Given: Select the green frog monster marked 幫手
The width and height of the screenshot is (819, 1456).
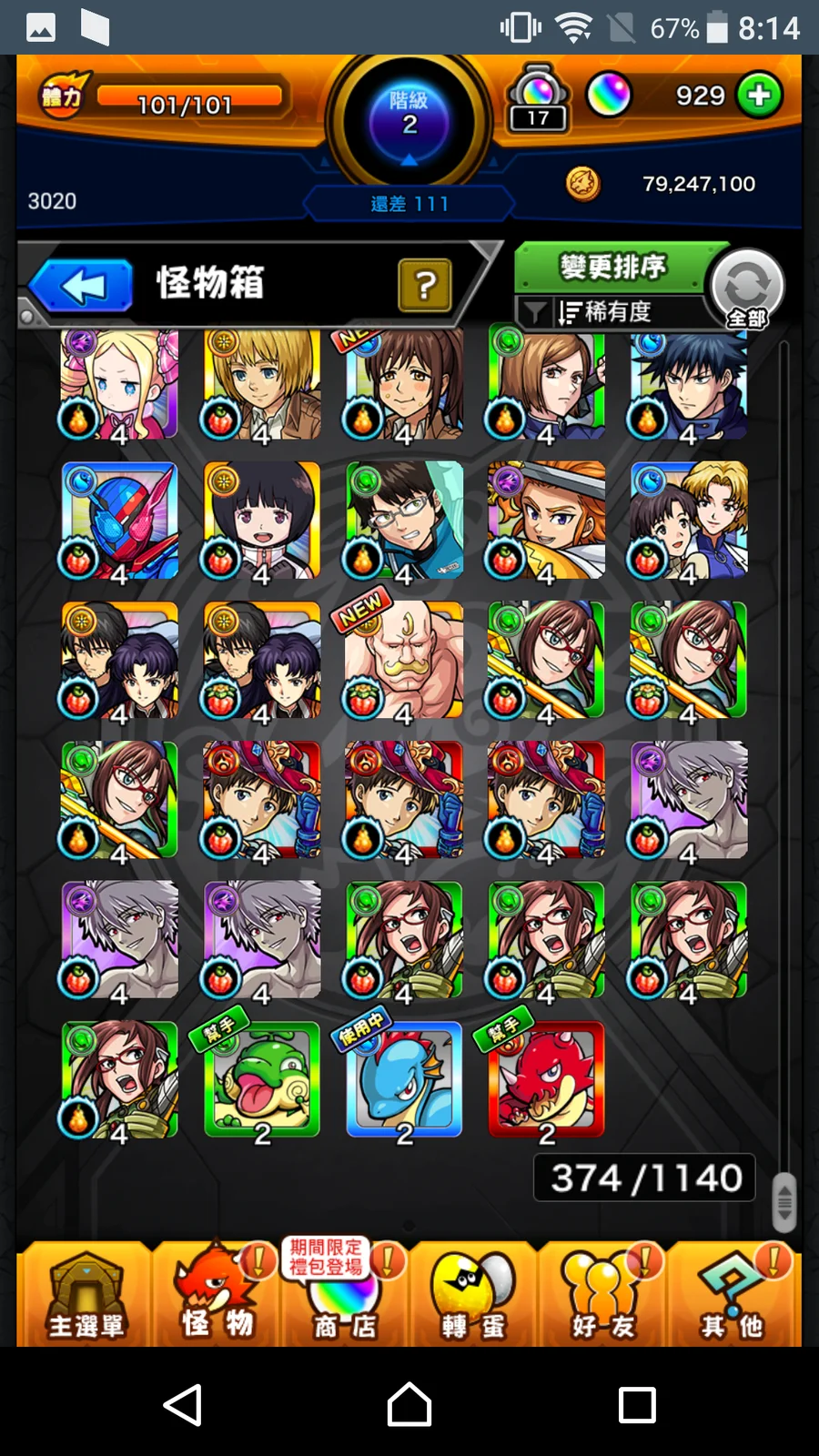Looking at the screenshot, I should click(262, 1080).
